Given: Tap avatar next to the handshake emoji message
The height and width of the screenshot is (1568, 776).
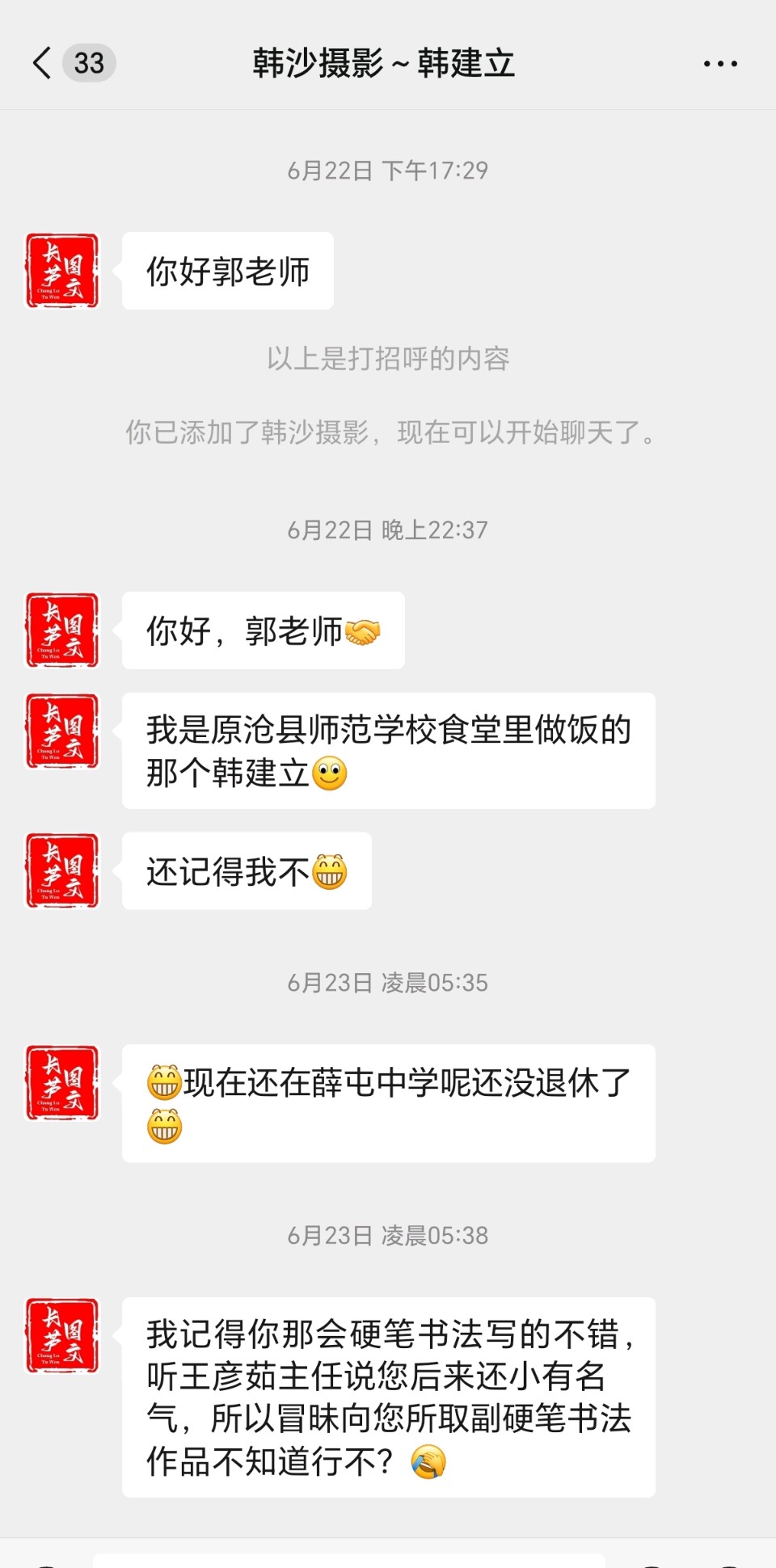Looking at the screenshot, I should [62, 630].
